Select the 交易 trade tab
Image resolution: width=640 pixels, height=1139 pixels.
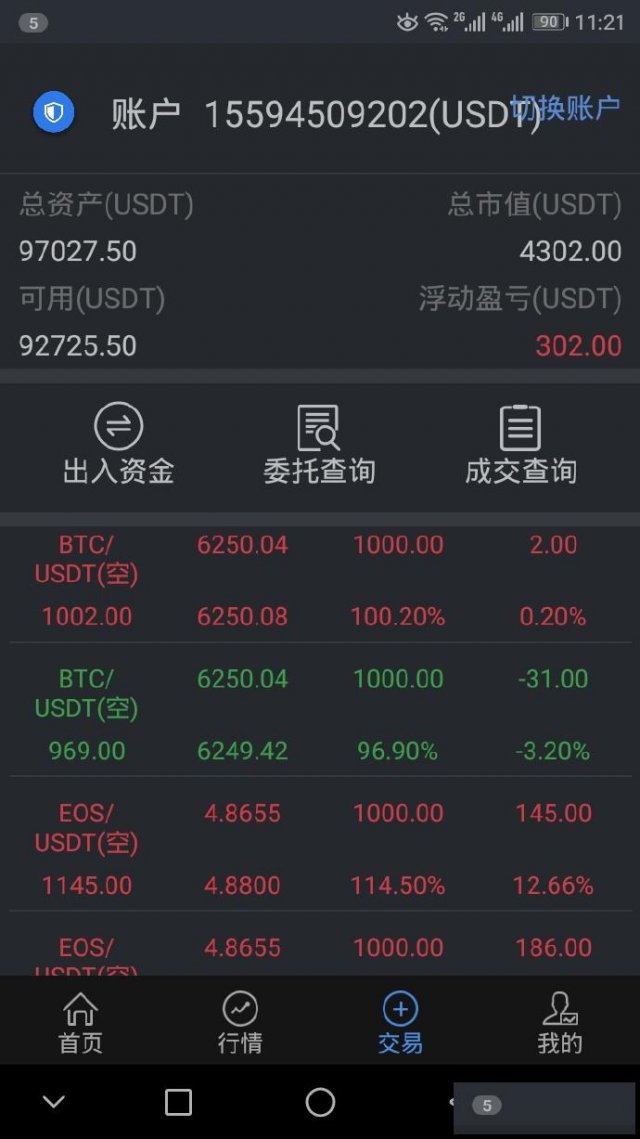coord(400,1022)
